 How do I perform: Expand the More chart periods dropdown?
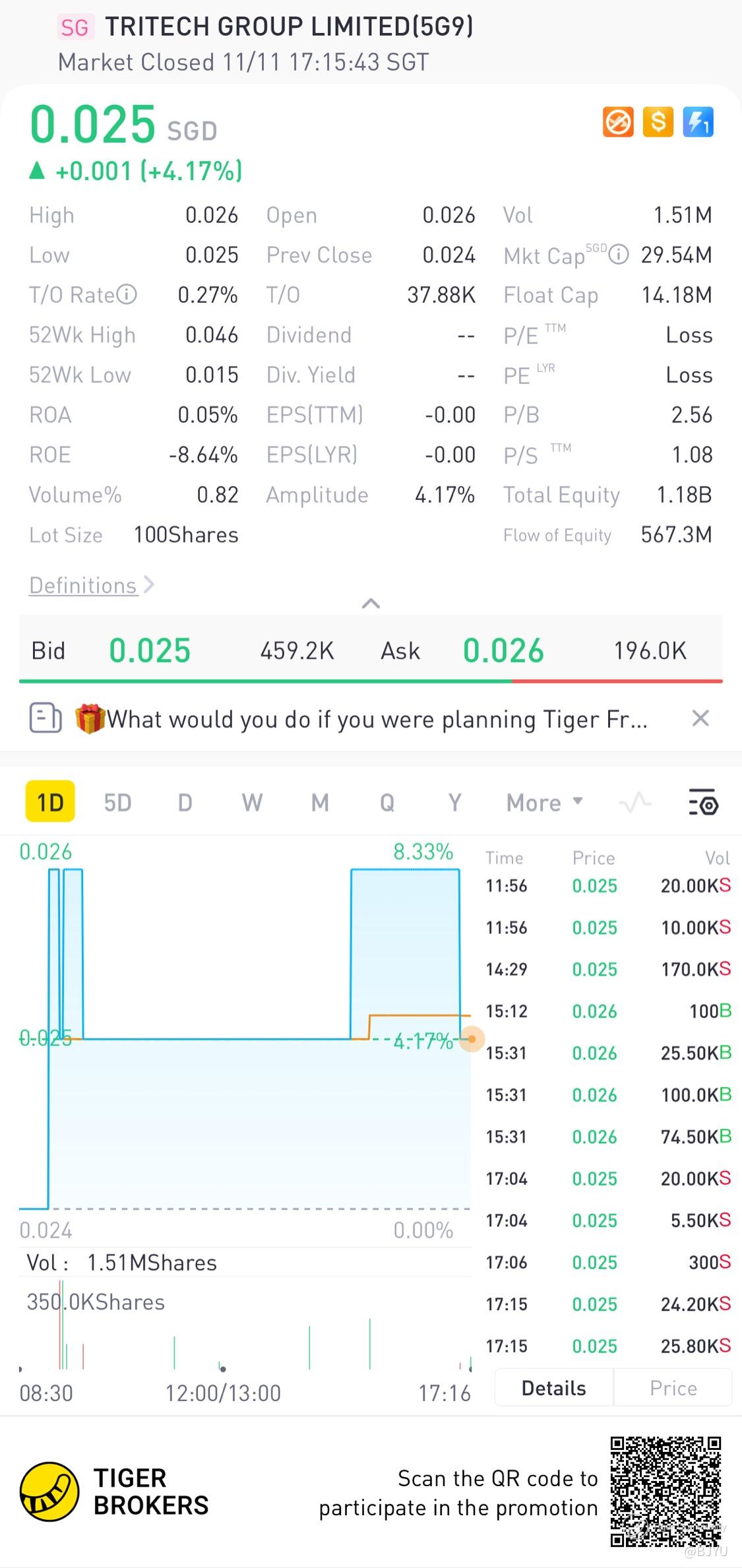(544, 803)
